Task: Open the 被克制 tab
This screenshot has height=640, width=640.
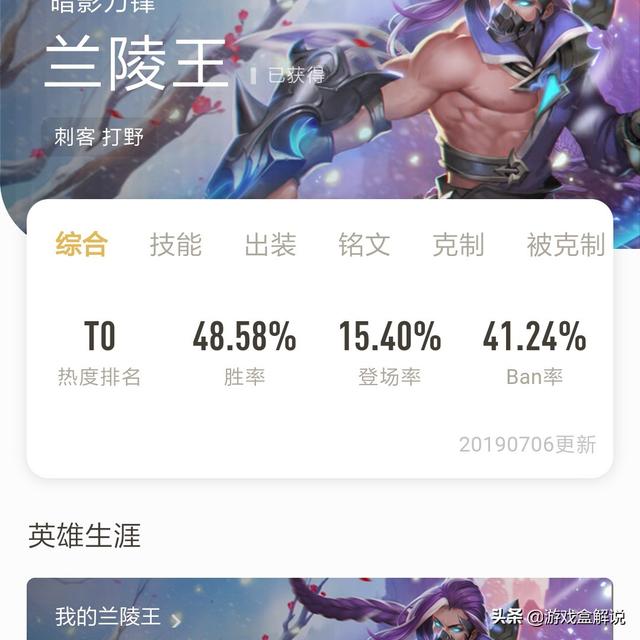Action: coord(565,245)
